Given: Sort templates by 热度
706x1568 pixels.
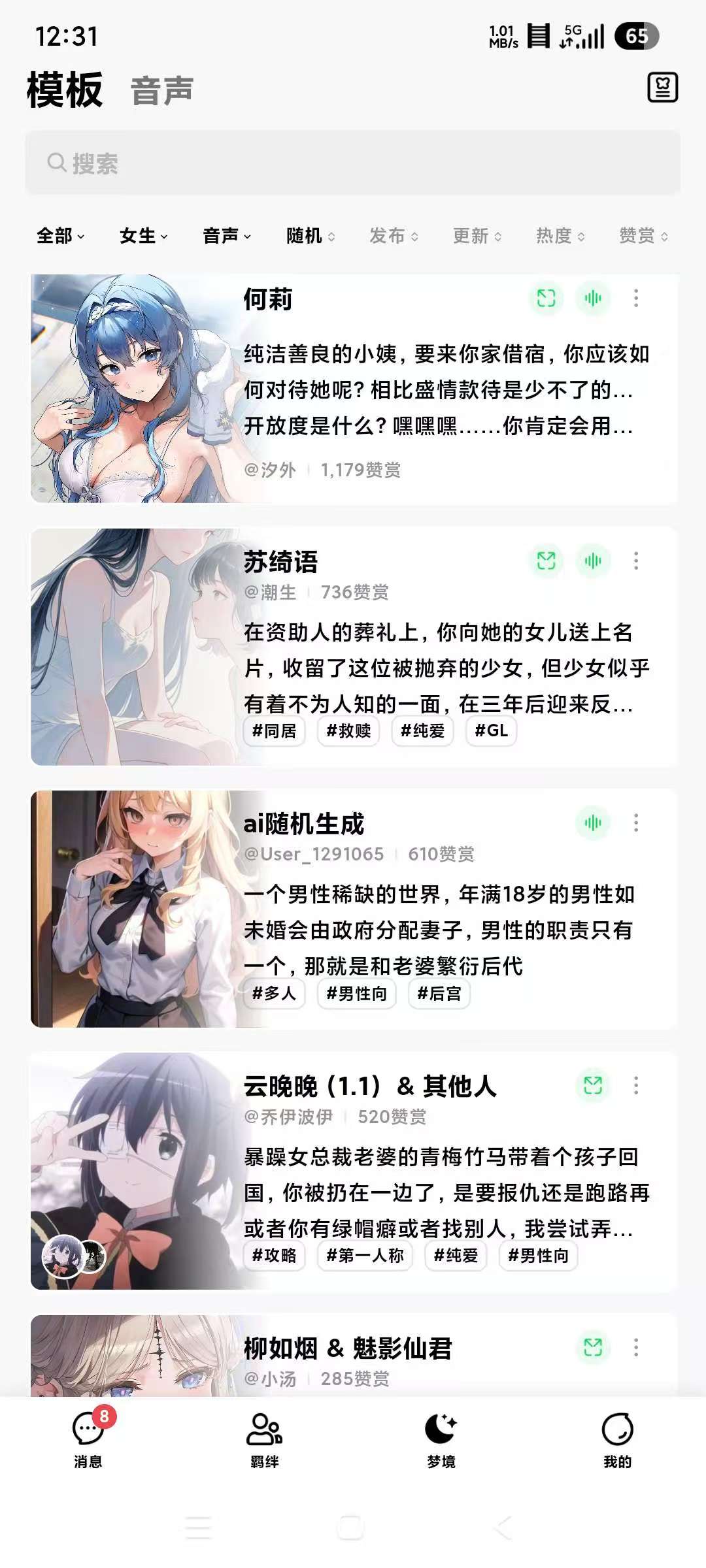Looking at the screenshot, I should pyautogui.click(x=560, y=236).
